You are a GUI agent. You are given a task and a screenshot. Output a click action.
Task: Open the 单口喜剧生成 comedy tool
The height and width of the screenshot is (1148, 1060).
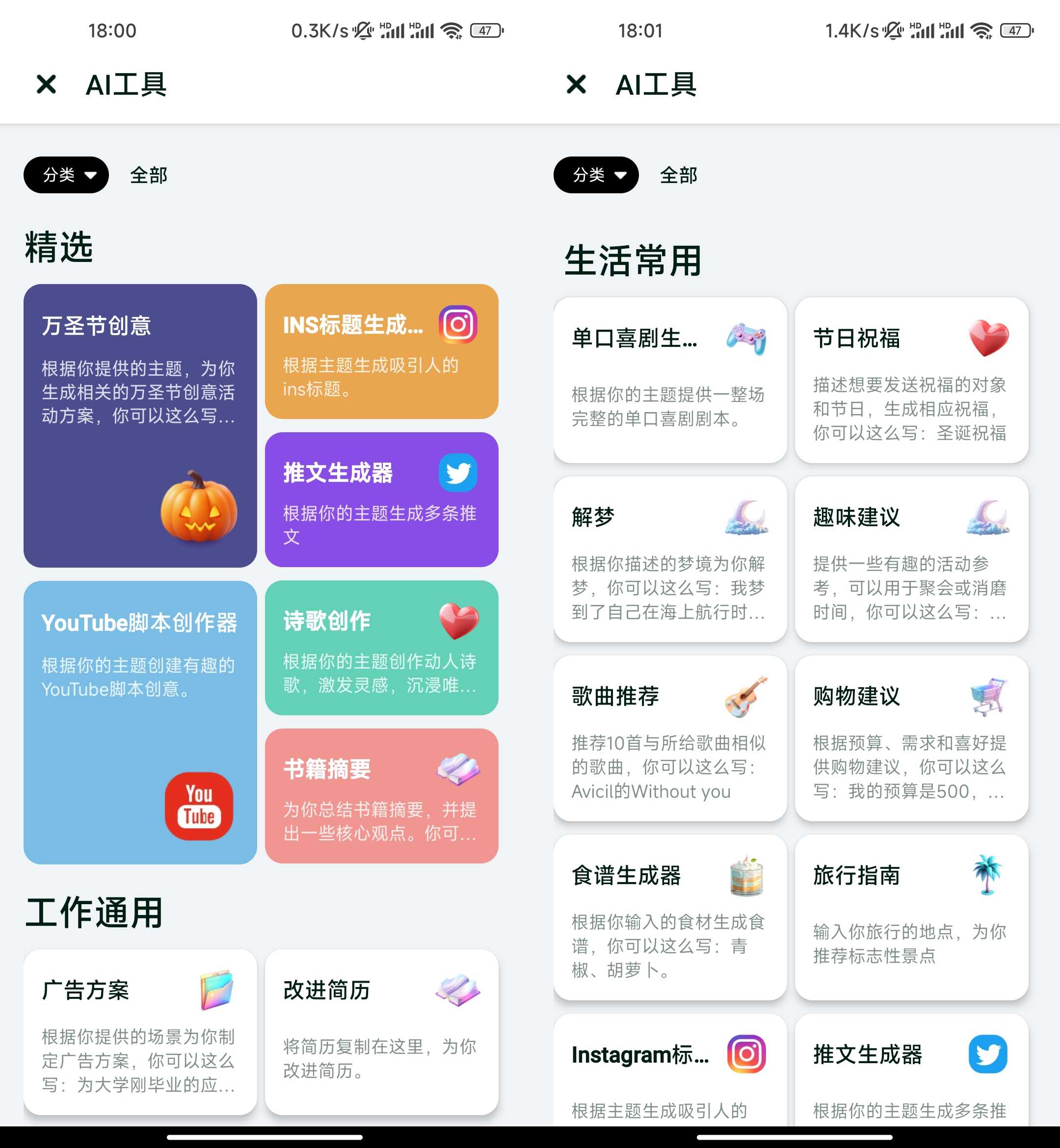pyautogui.click(x=669, y=380)
